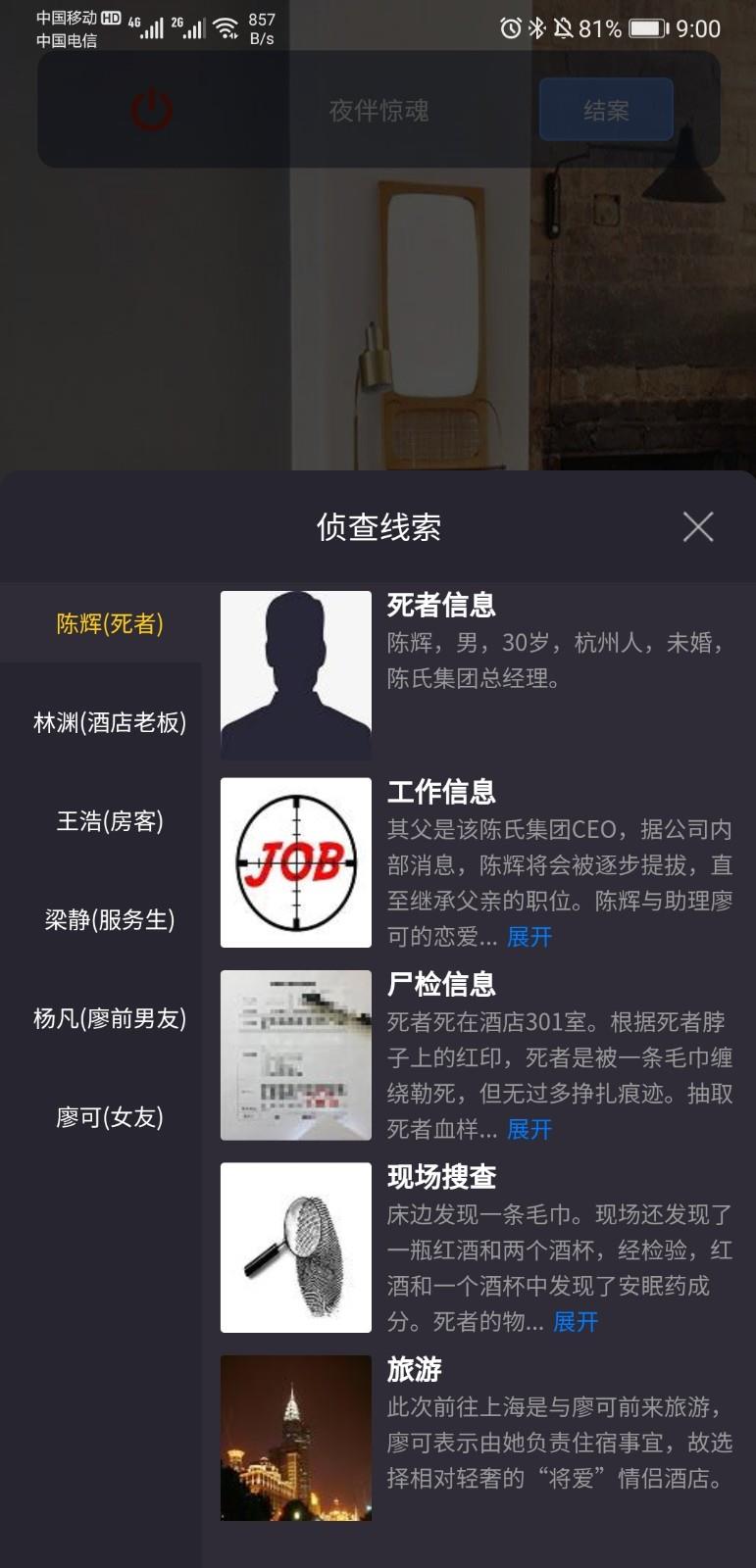
Task: Click the fingerprint magnifier icon for 现场搜查
Action: click(295, 1248)
